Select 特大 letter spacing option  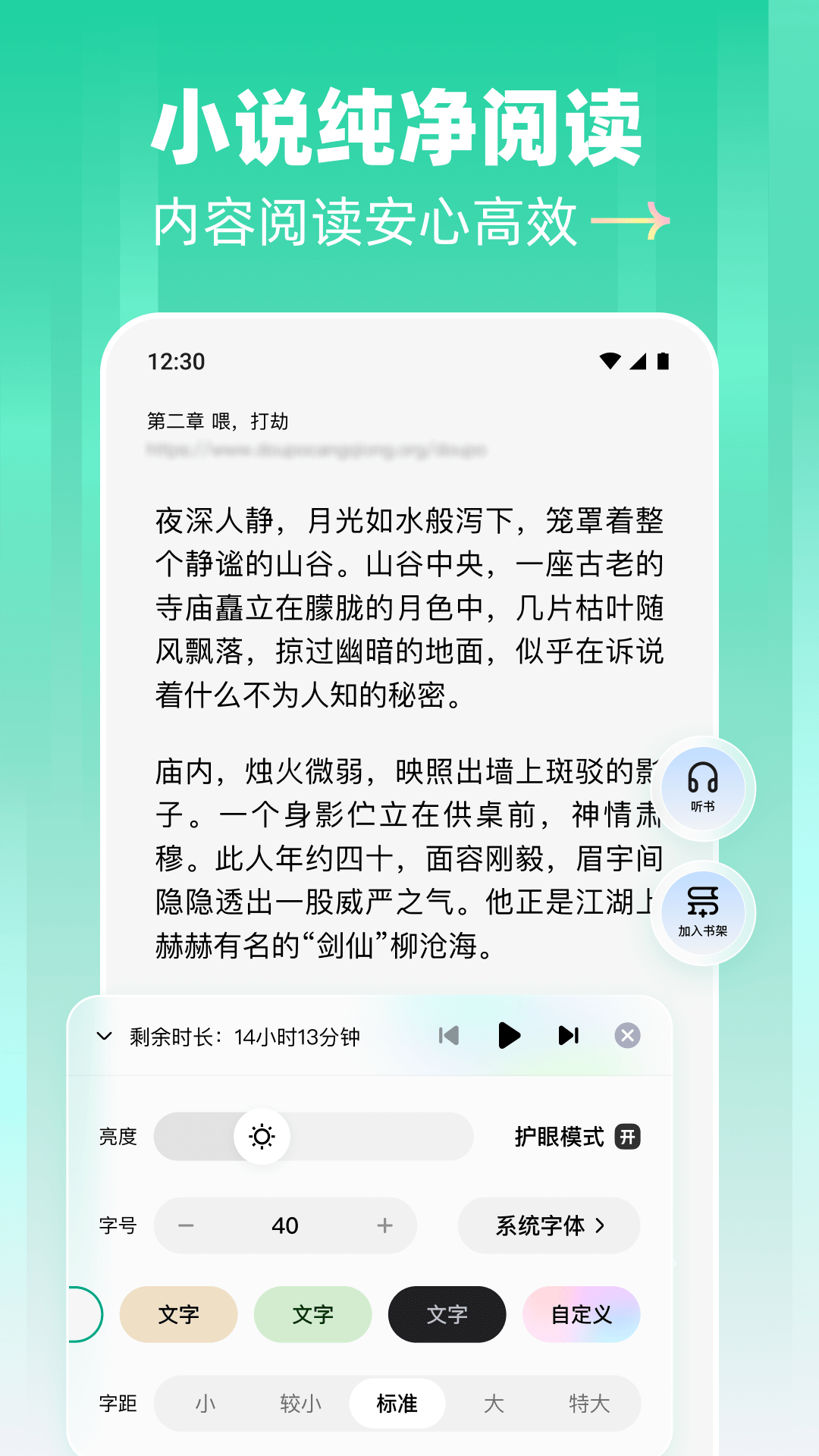[x=589, y=1404]
